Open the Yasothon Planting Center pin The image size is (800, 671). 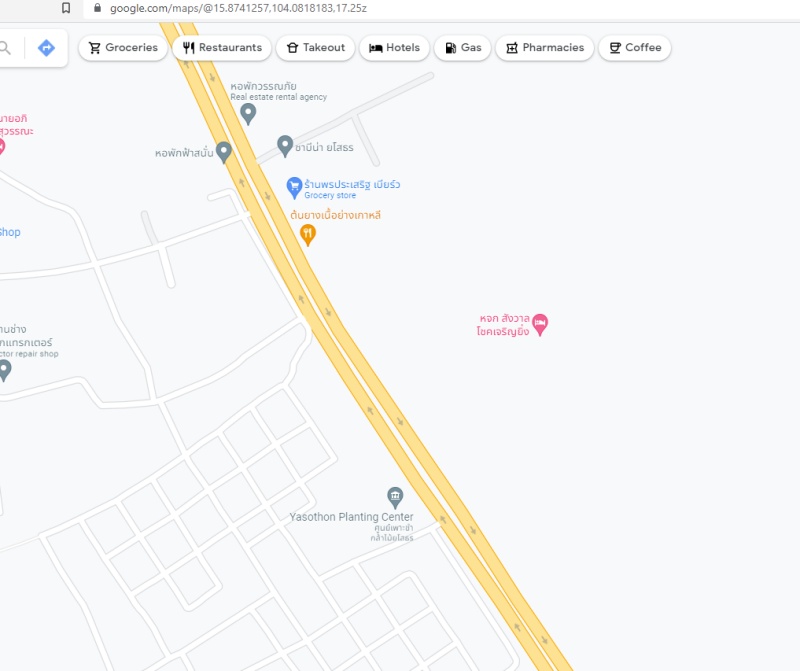point(395,496)
